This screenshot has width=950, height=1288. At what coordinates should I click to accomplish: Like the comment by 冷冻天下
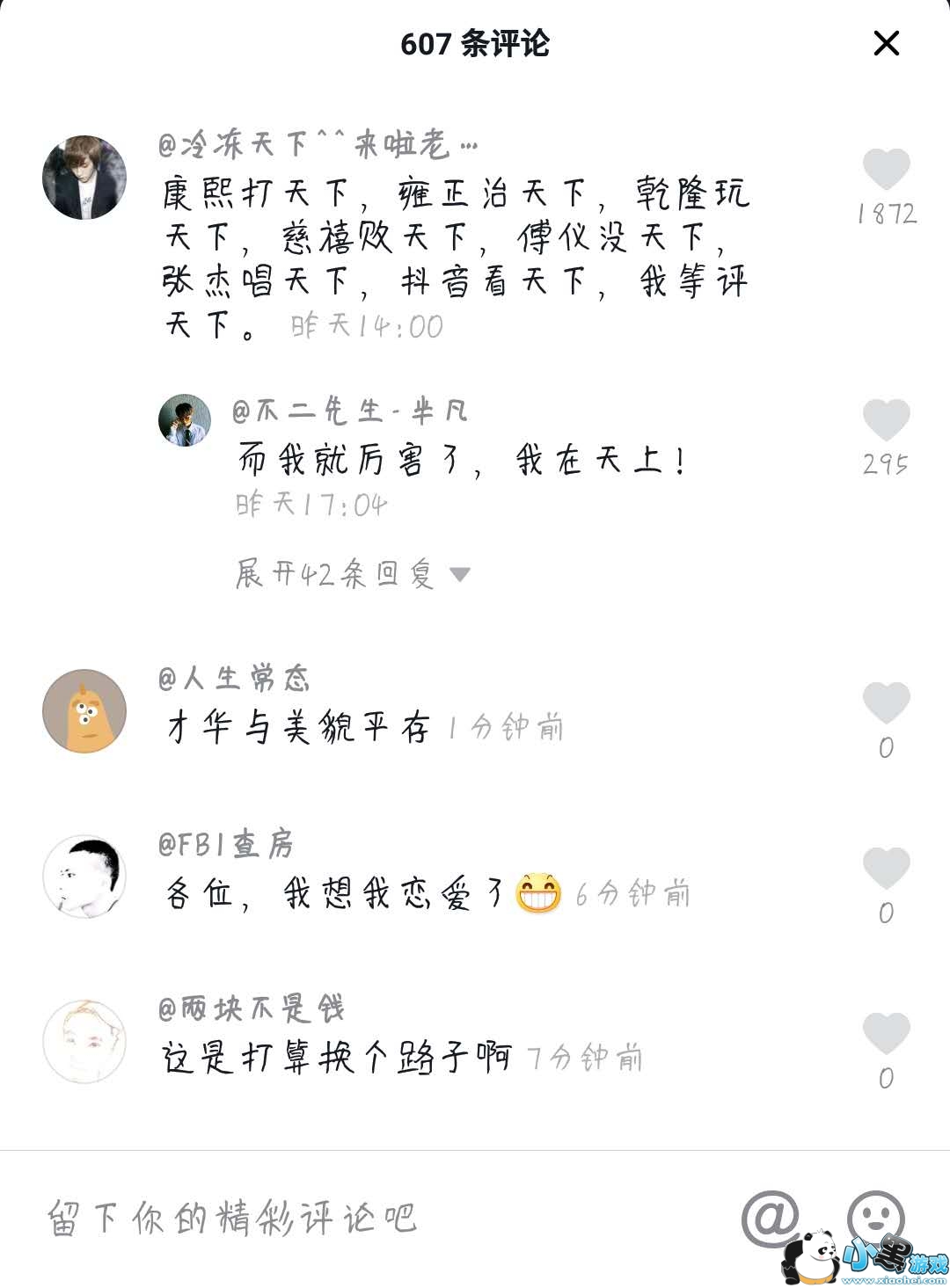[x=886, y=170]
